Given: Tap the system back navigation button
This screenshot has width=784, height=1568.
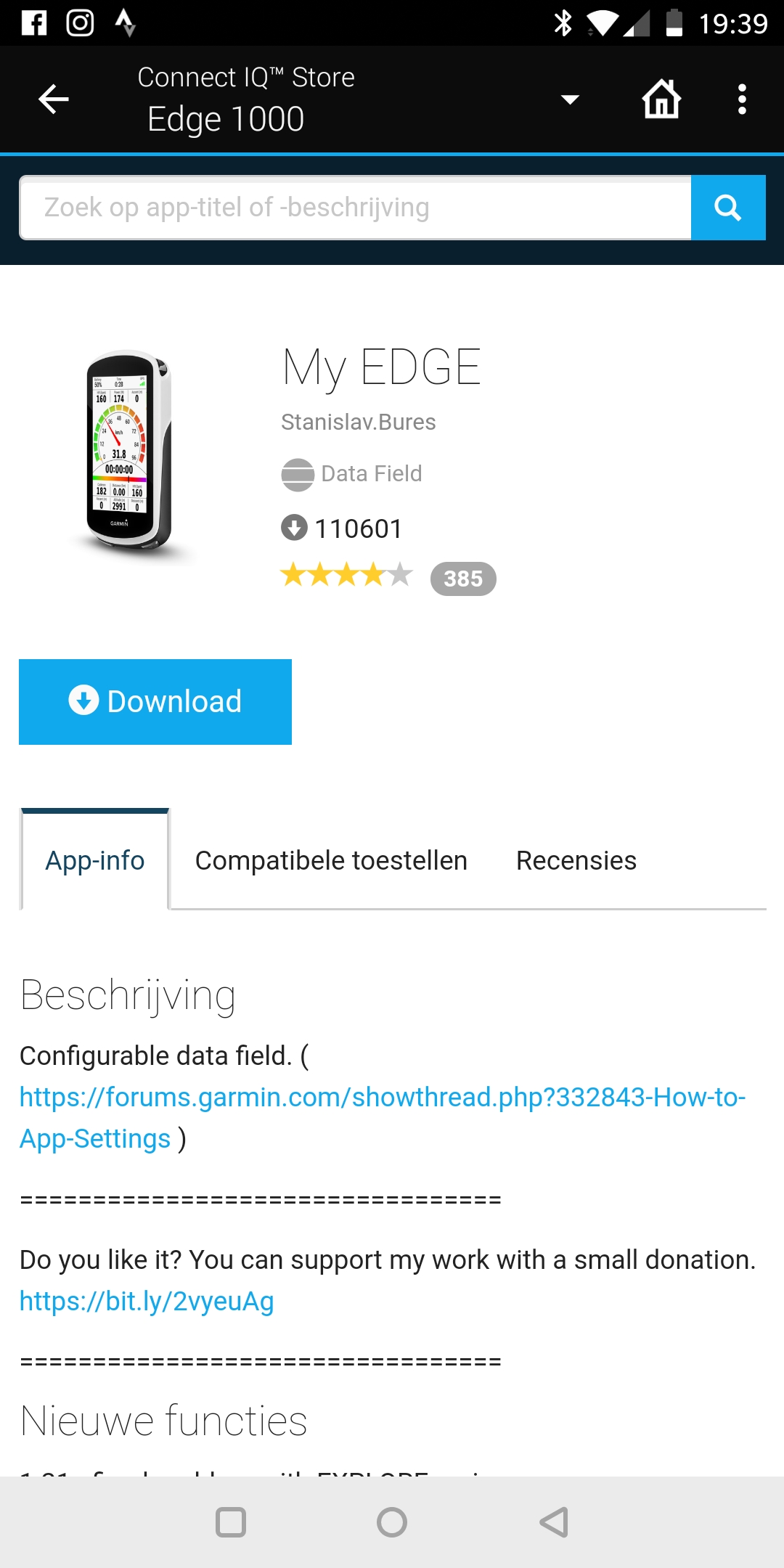Looking at the screenshot, I should tap(554, 1522).
